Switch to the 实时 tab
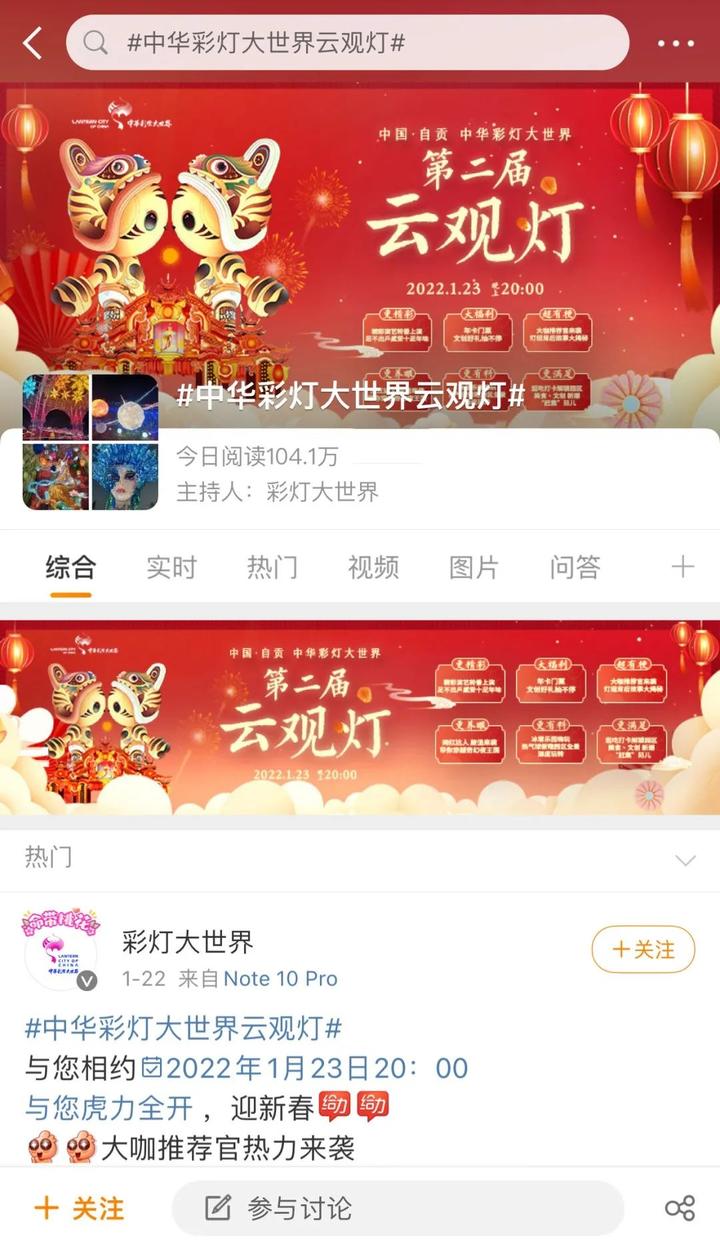Screen dimensions: 720x1249 pyautogui.click(x=171, y=568)
